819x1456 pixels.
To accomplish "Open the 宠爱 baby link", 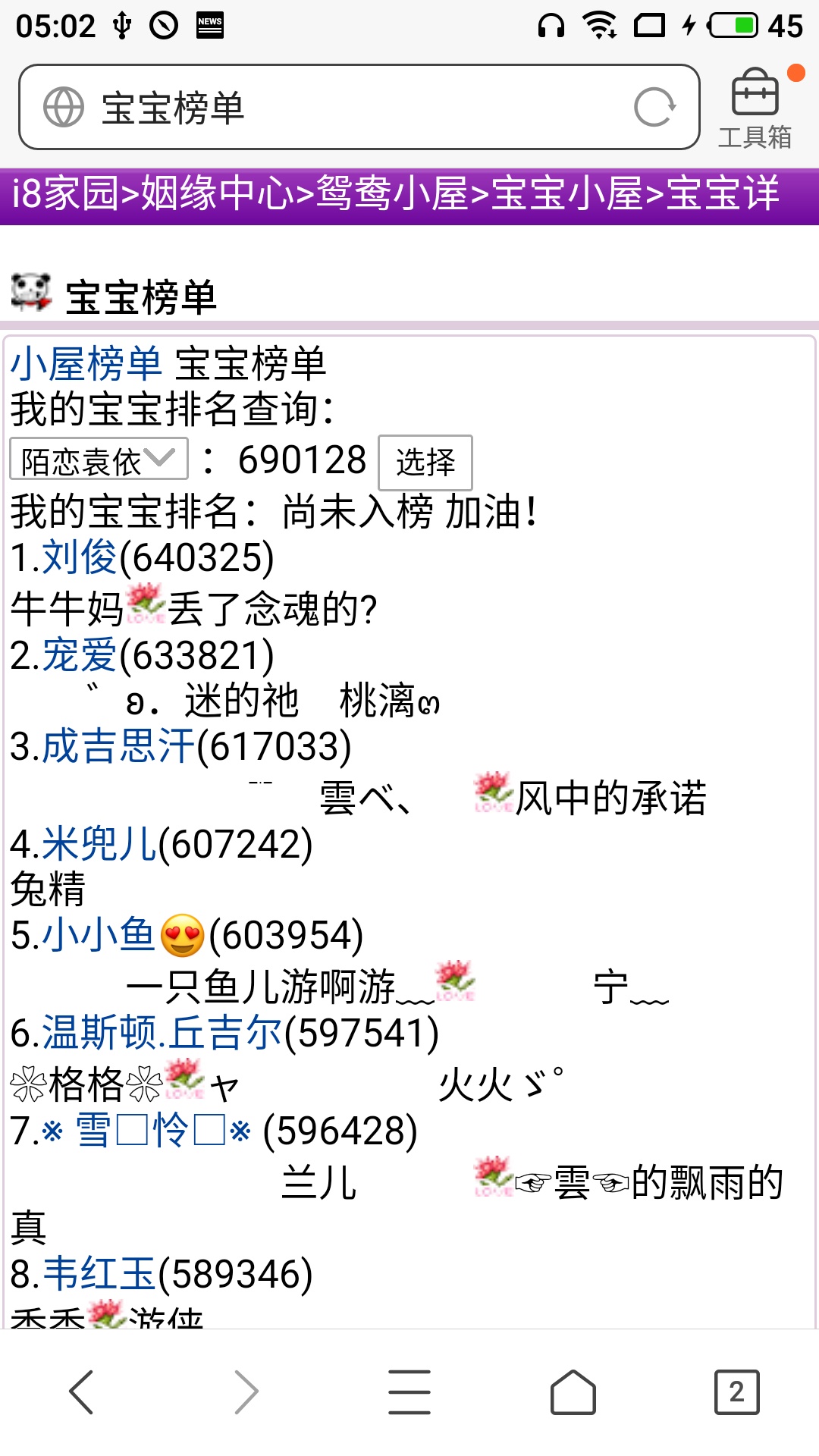I will pos(79,654).
